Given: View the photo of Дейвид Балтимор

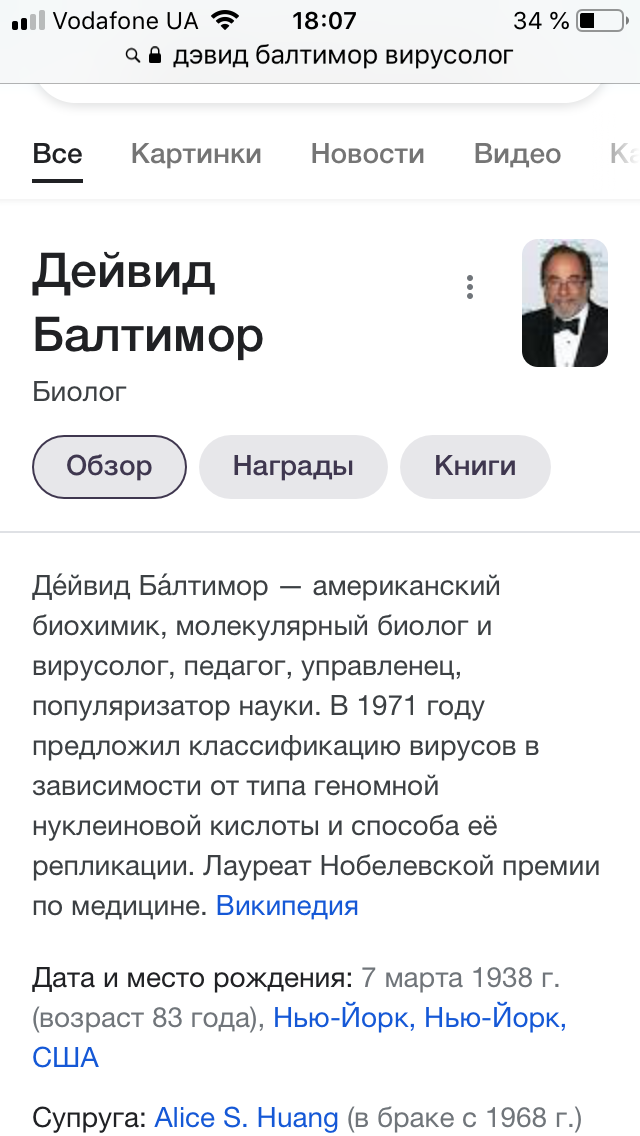Looking at the screenshot, I should coord(564,303).
